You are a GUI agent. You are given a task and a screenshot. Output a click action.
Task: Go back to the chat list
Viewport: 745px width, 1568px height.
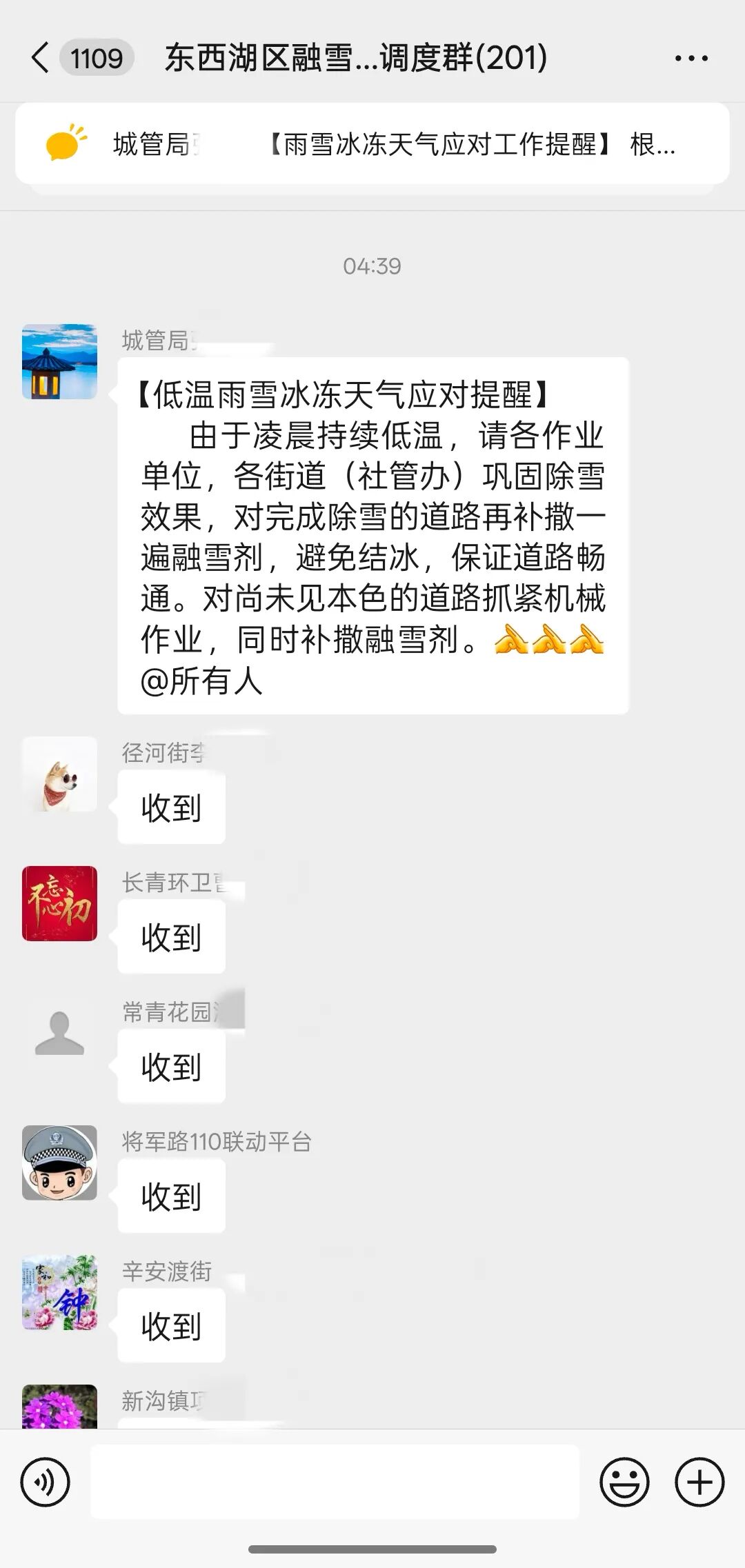[x=41, y=58]
